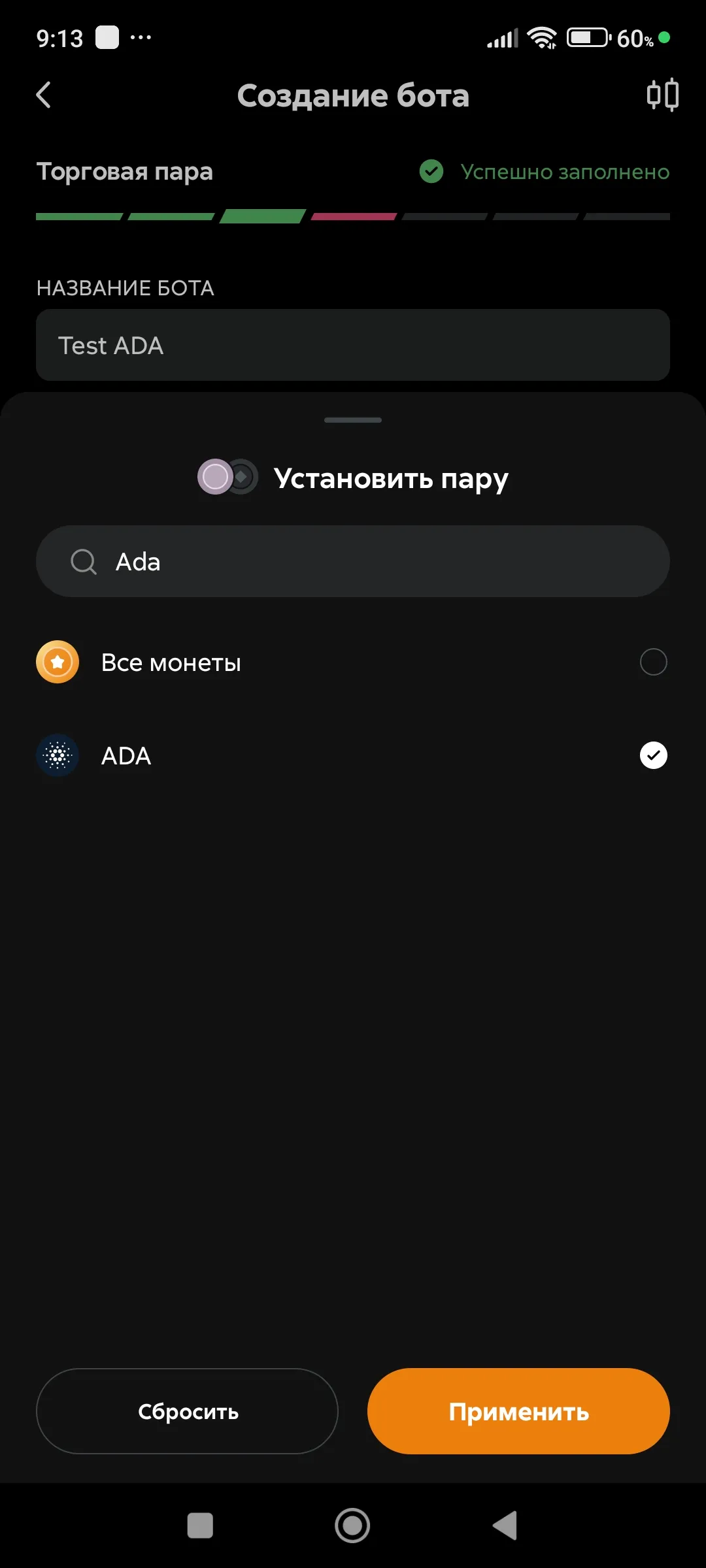Click the Cardano logo next to ADA

(x=58, y=755)
